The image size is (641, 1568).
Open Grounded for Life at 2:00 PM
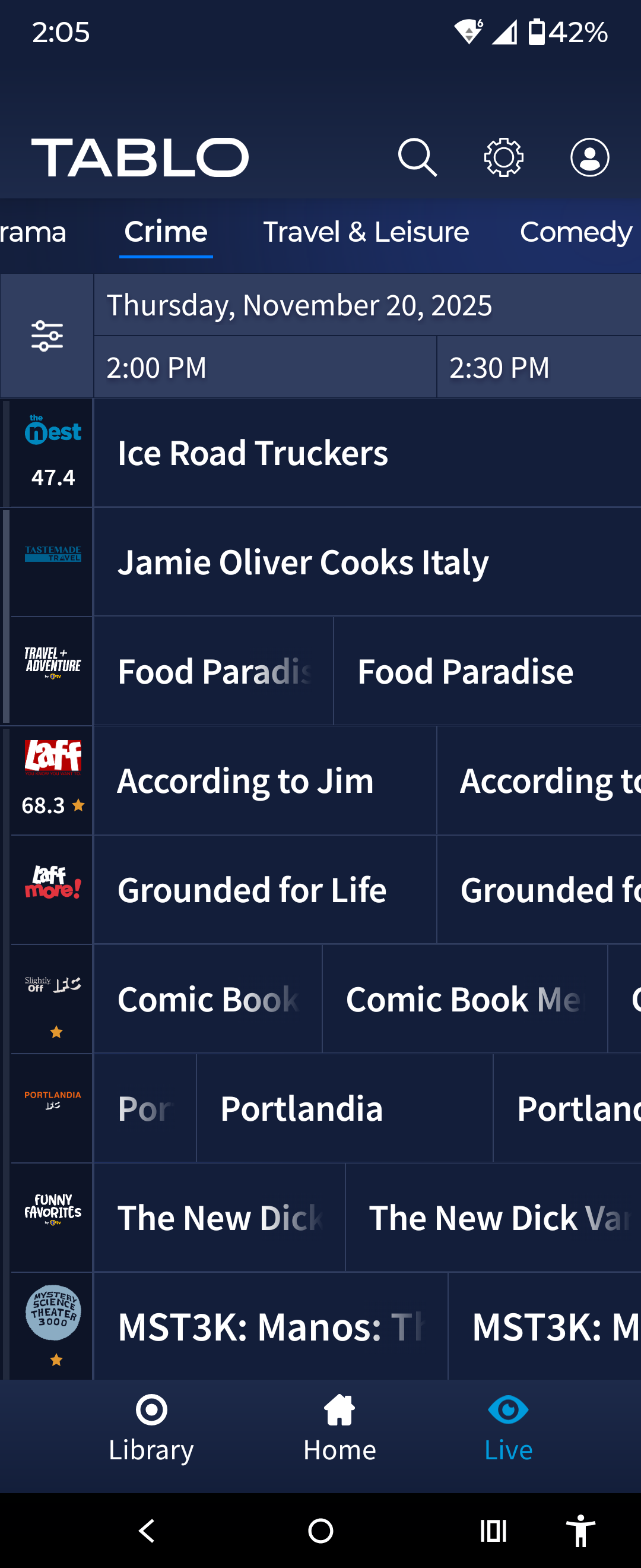point(252,890)
